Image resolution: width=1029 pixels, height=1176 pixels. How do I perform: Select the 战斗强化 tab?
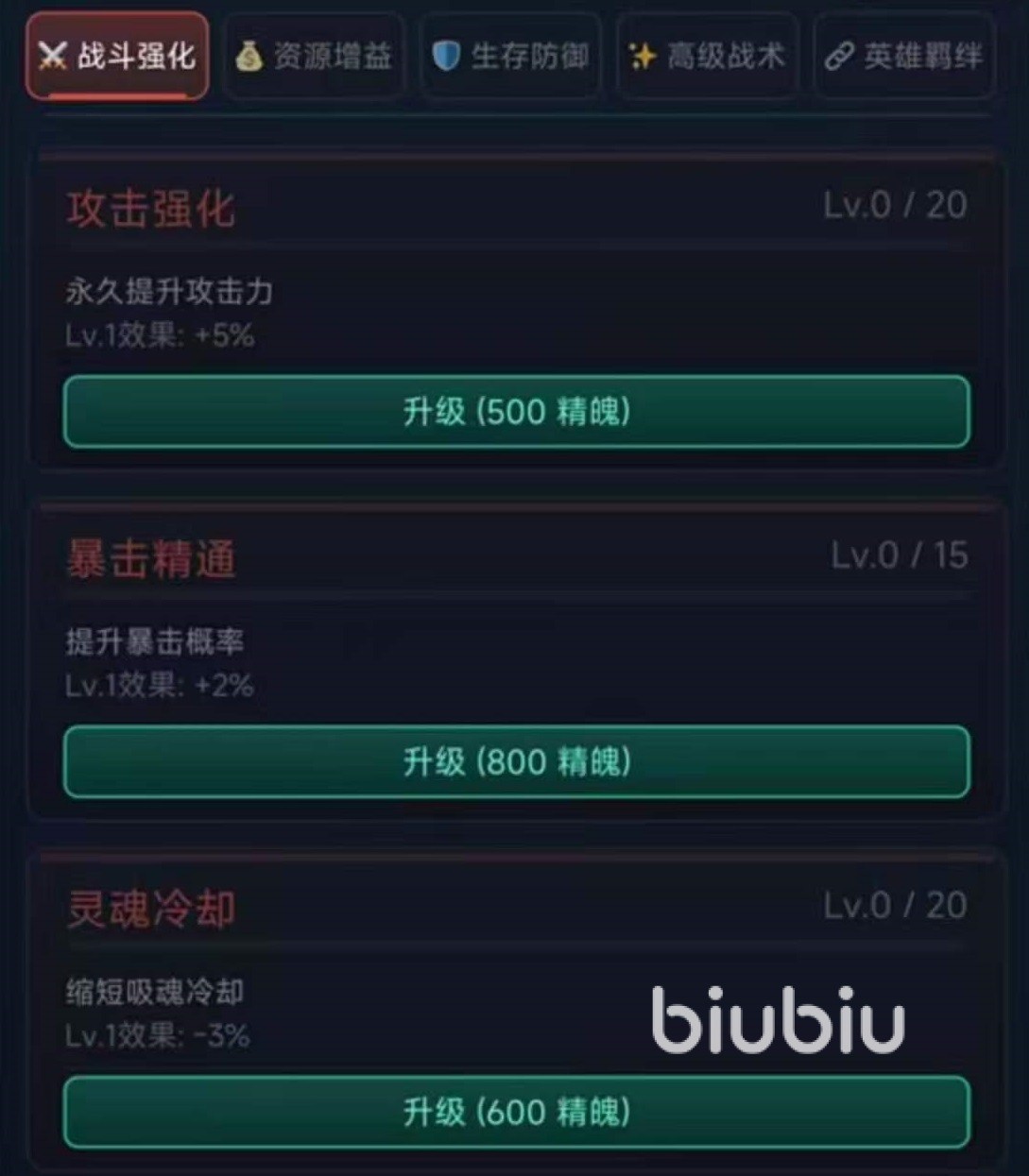tap(117, 57)
